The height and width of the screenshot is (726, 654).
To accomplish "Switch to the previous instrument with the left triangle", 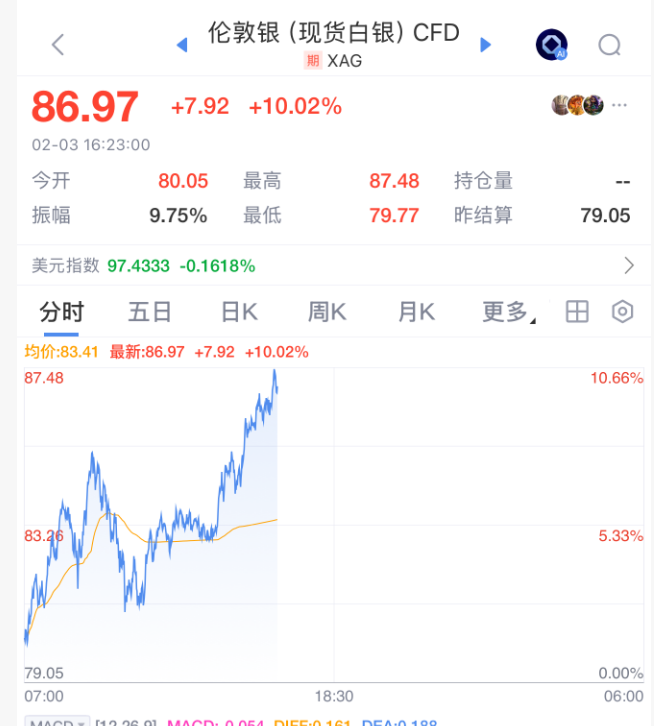I will [181, 44].
